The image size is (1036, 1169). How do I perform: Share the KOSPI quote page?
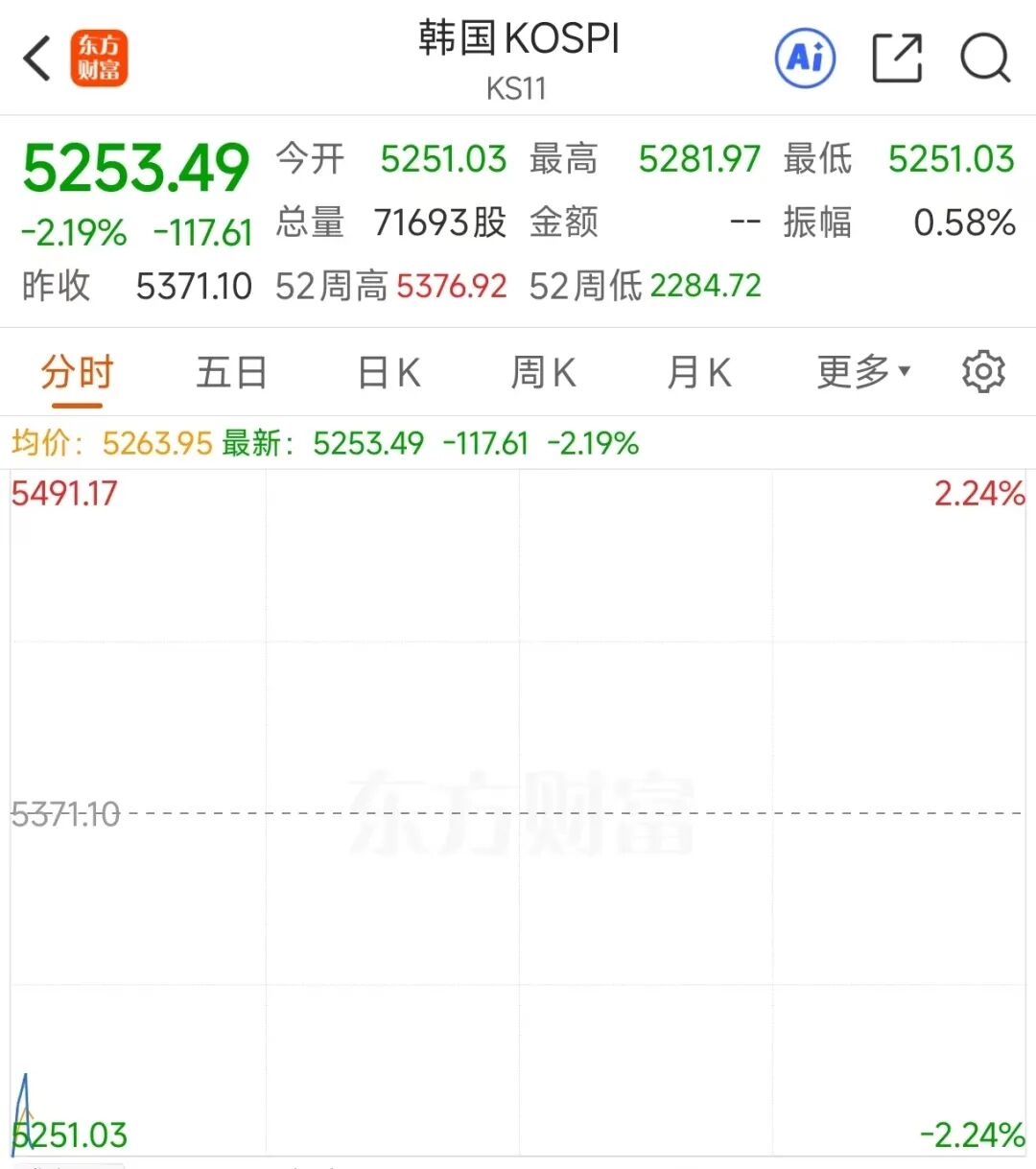tap(897, 58)
